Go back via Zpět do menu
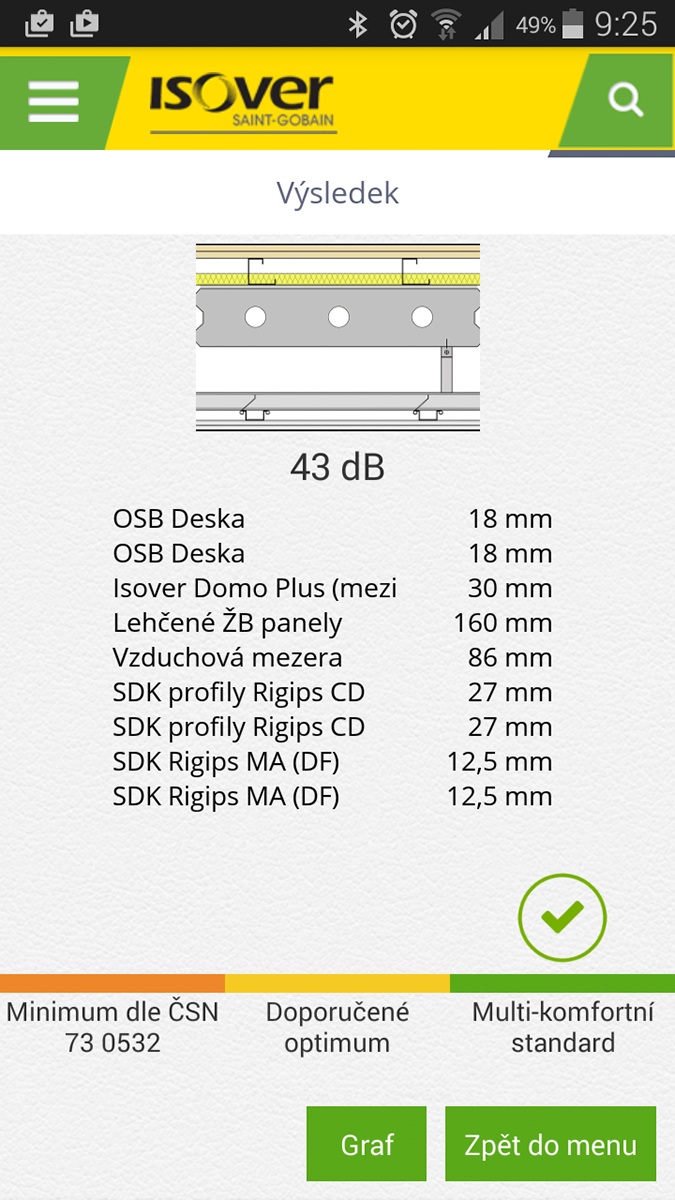Viewport: 675px width, 1200px height. click(x=550, y=1144)
